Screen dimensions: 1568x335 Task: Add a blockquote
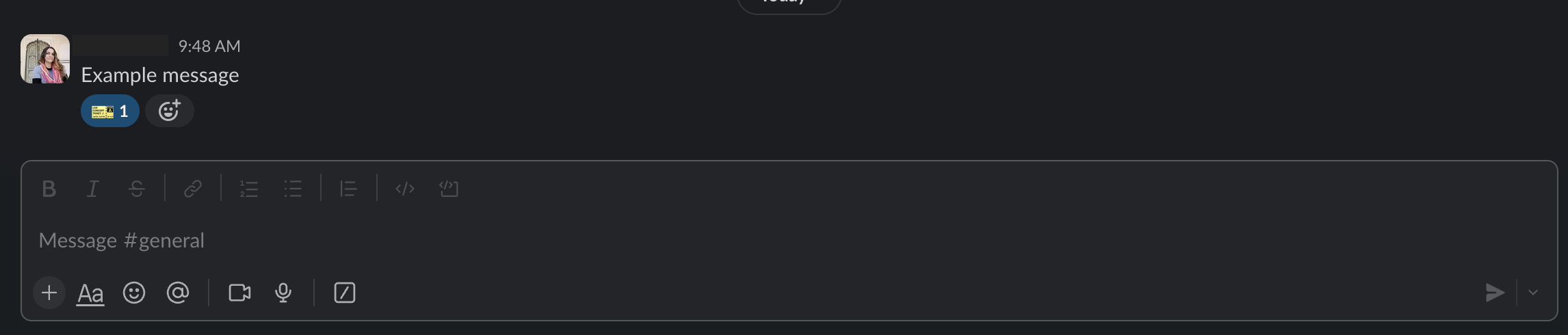348,189
